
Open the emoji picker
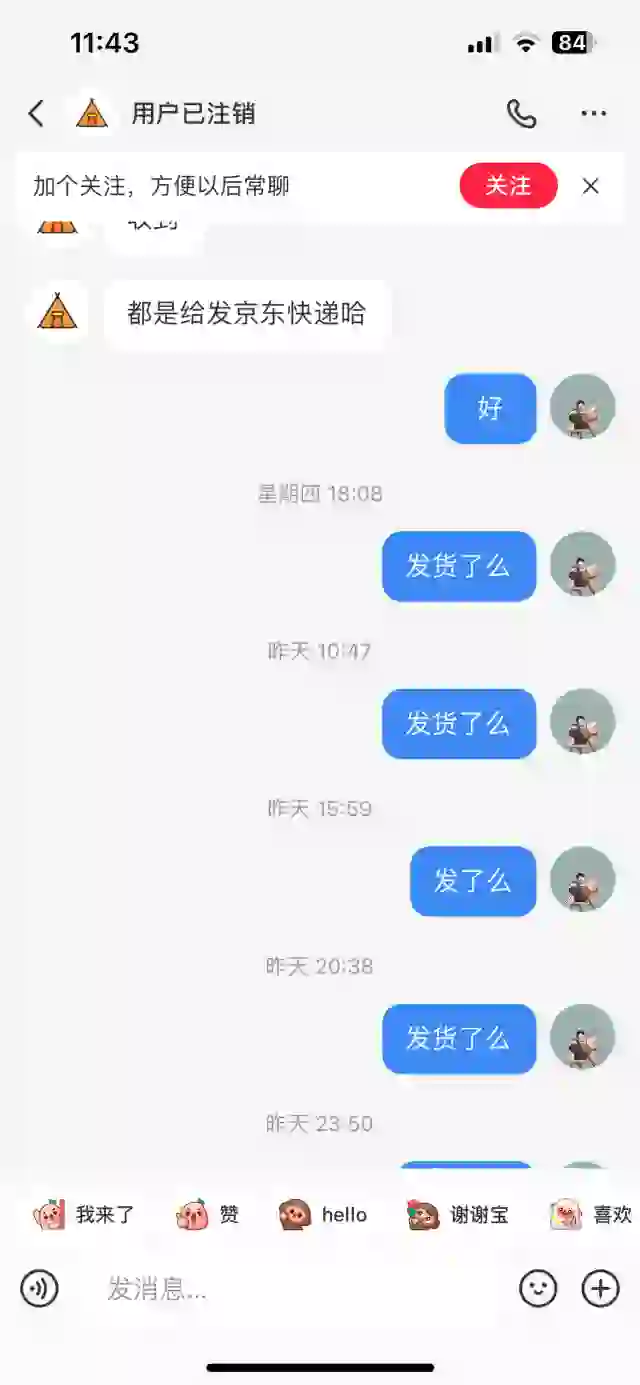click(538, 1288)
